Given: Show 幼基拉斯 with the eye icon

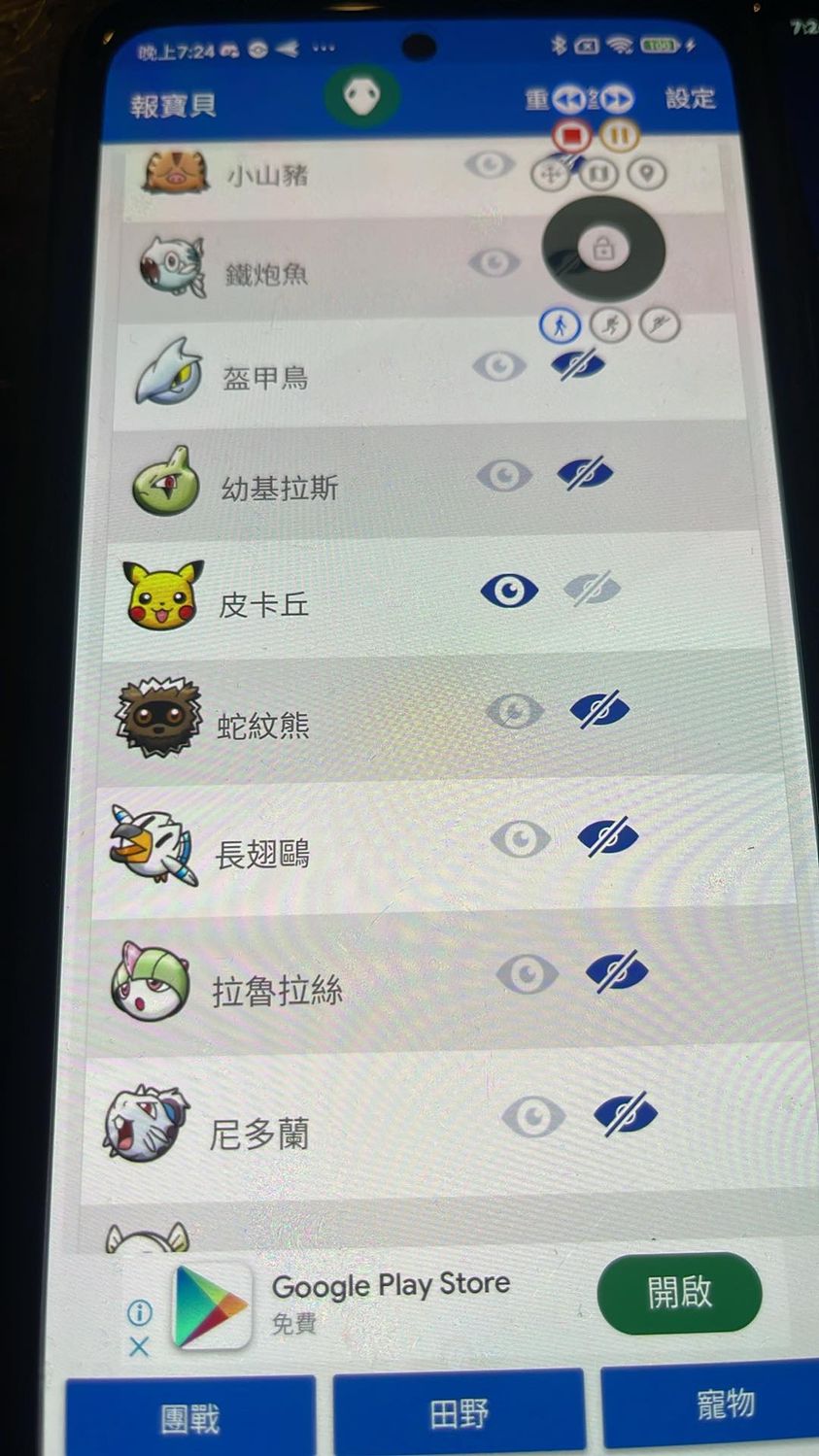Looking at the screenshot, I should 504,476.
